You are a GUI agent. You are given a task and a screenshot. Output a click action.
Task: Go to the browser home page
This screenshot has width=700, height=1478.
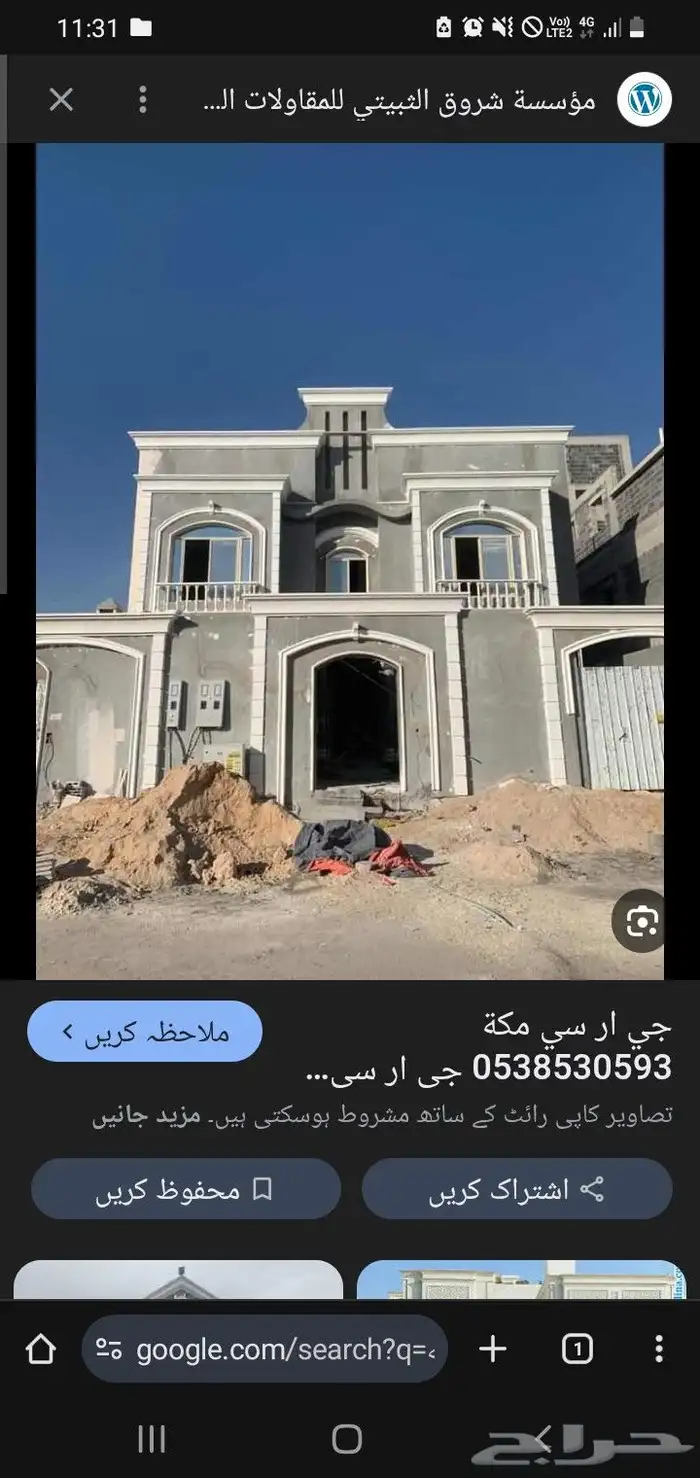point(41,1349)
